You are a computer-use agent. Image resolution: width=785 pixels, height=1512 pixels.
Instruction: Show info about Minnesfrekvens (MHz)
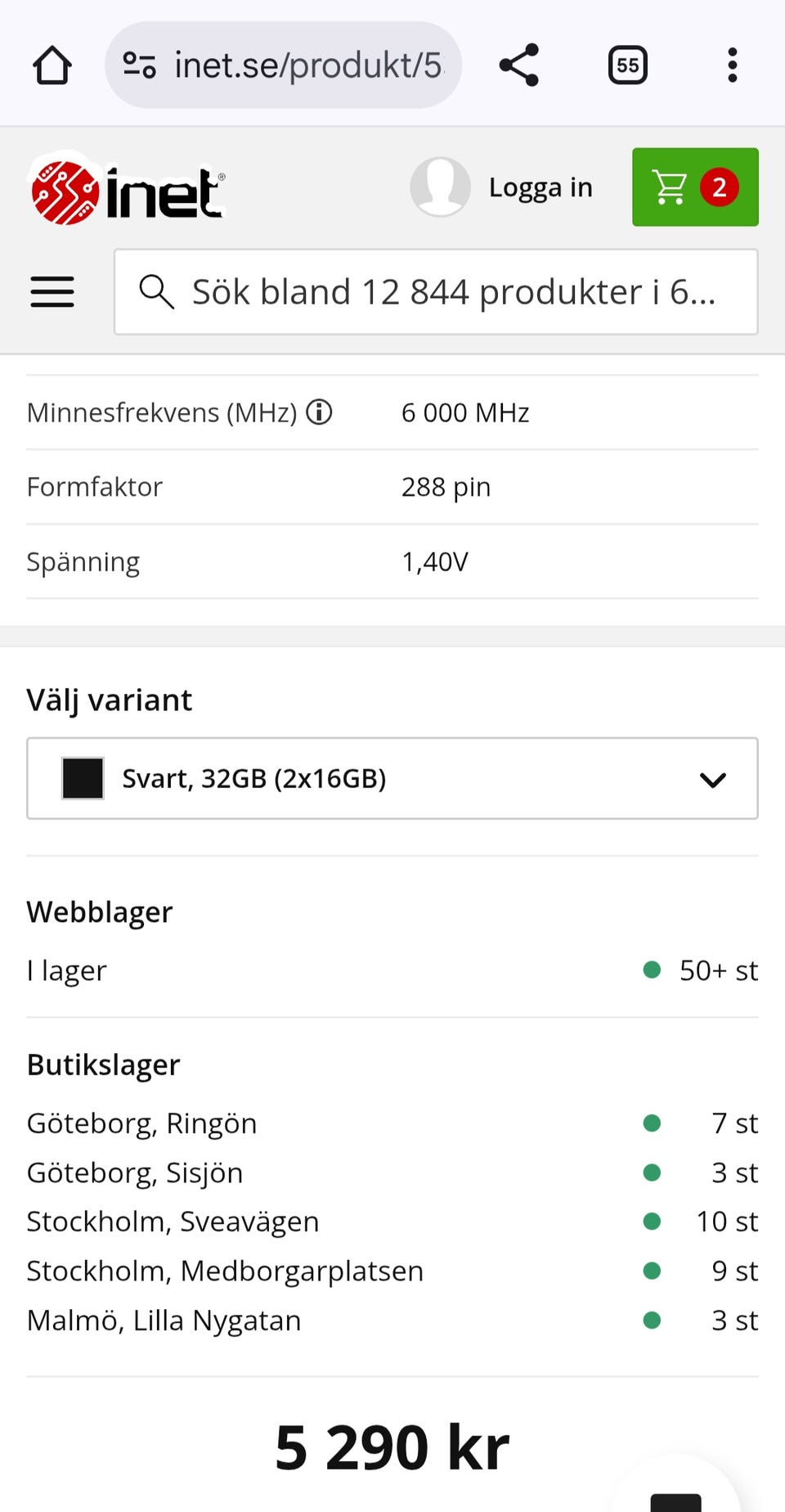click(319, 412)
